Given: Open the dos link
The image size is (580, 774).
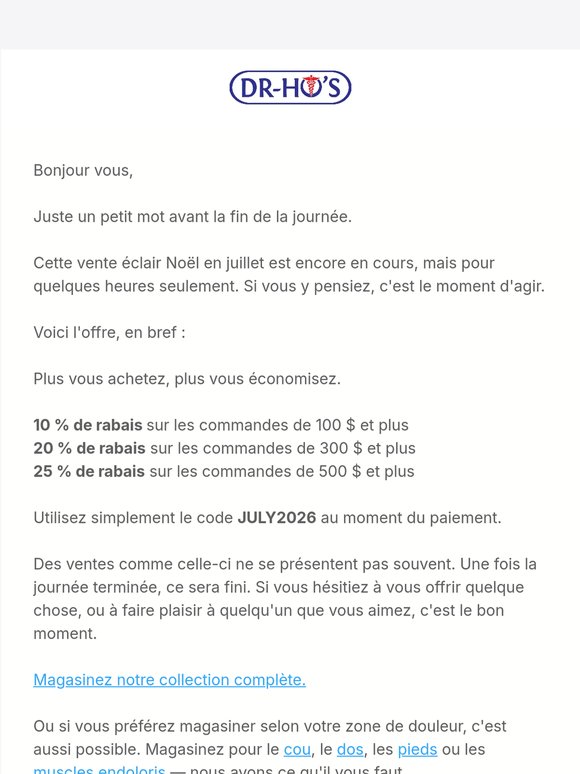Looking at the screenshot, I should (350, 749).
